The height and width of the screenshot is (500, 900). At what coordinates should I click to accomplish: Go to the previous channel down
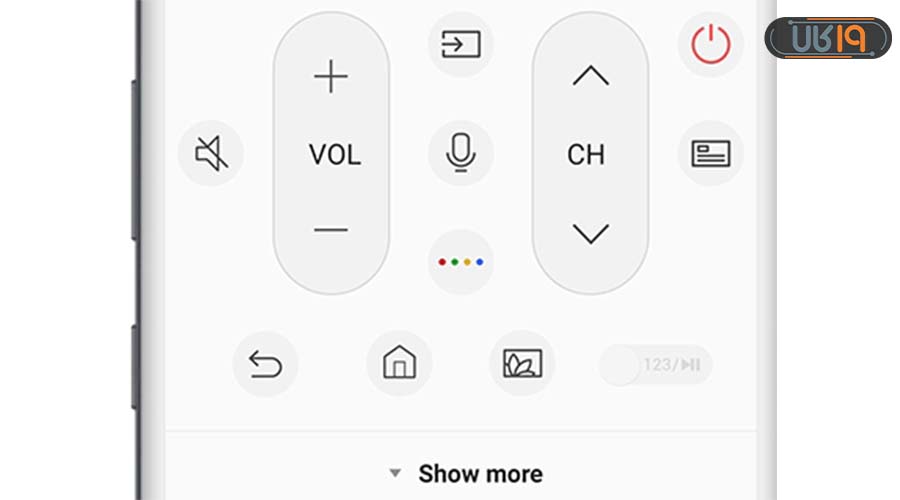[x=590, y=234]
